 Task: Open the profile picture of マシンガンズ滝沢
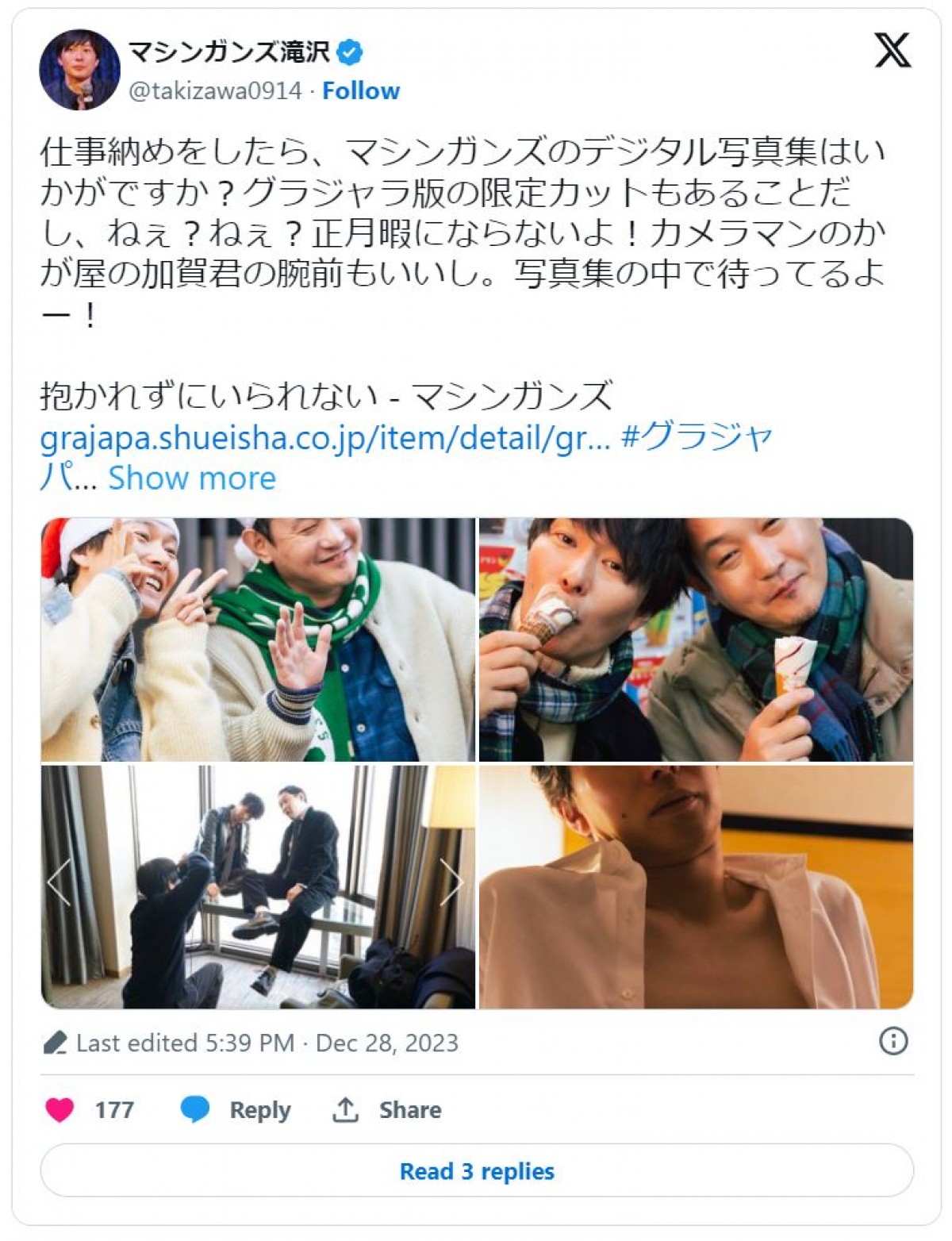(79, 71)
